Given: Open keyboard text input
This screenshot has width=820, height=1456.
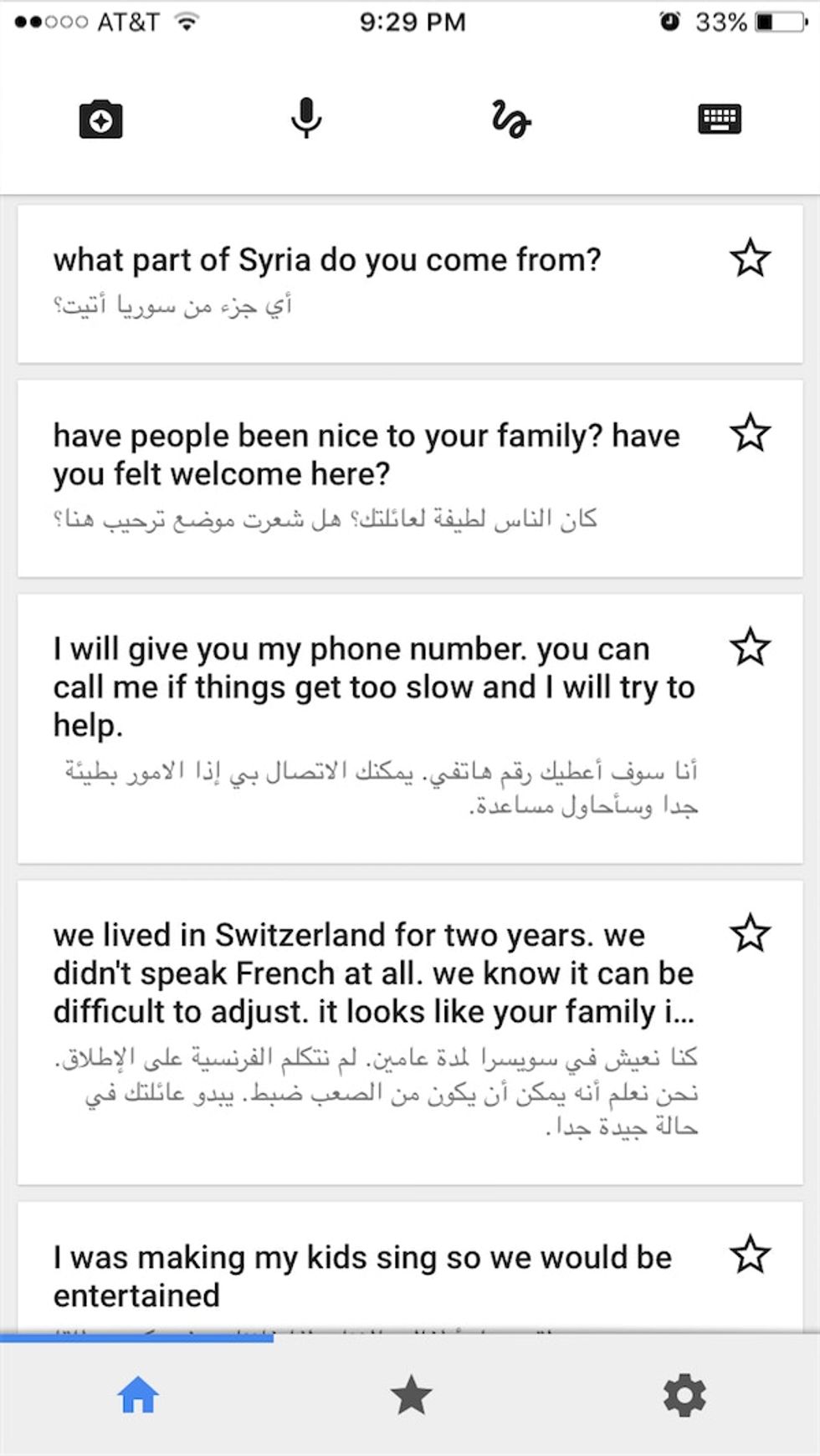Looking at the screenshot, I should coord(719,119).
